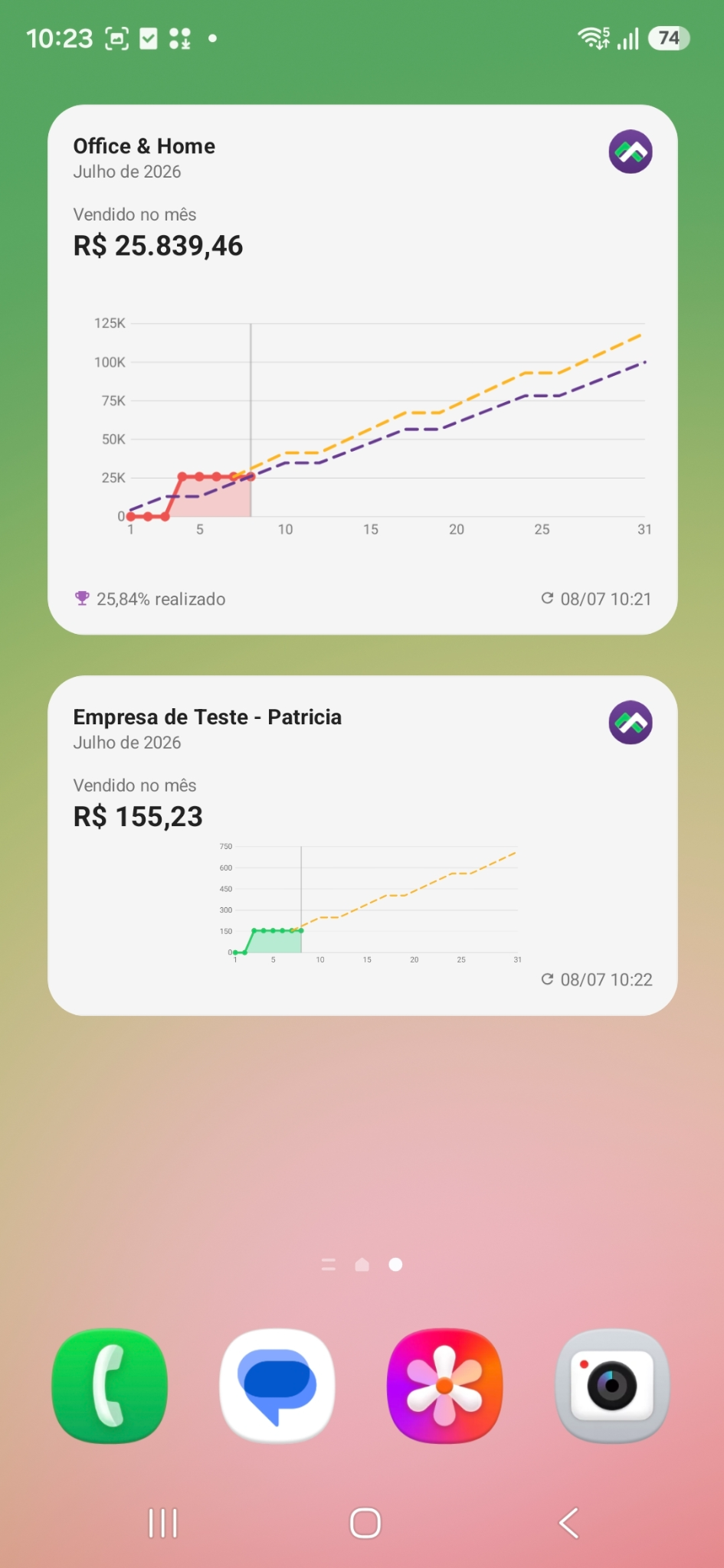Jump to the main home page indicator
Screen dimensions: 724x1568
click(362, 1265)
